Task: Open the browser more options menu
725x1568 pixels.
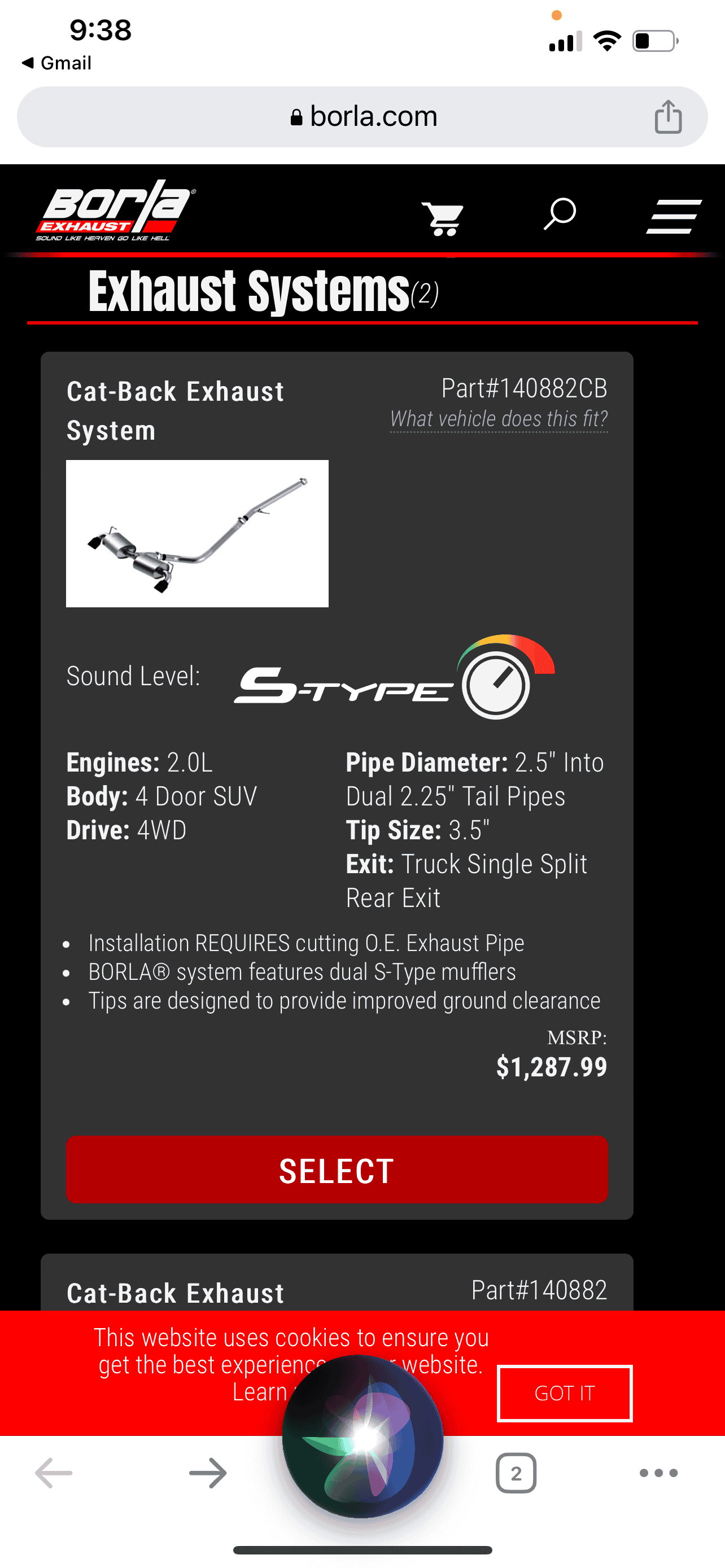Action: [x=658, y=1473]
